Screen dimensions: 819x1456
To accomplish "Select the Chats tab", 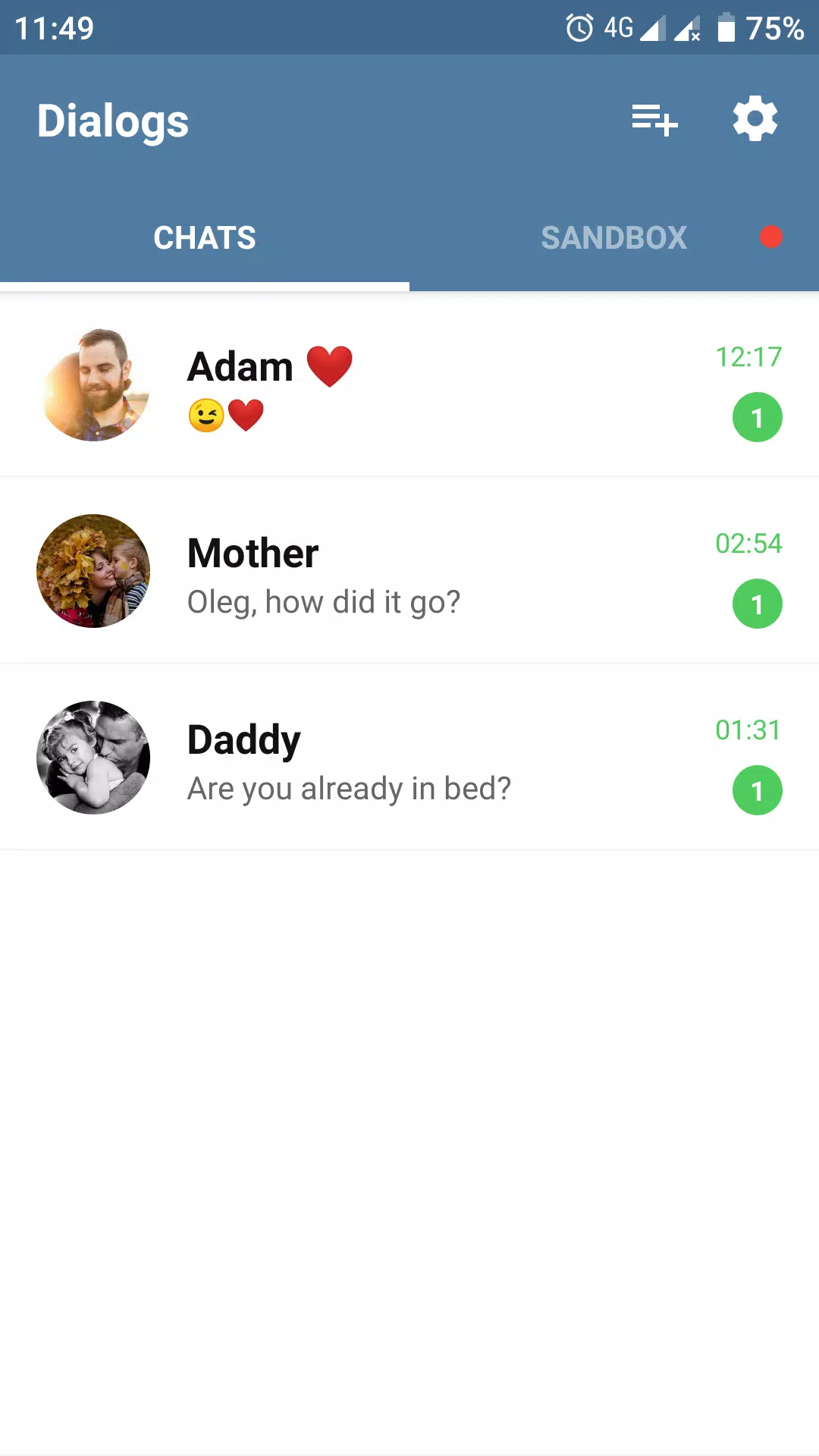I will coord(205,238).
